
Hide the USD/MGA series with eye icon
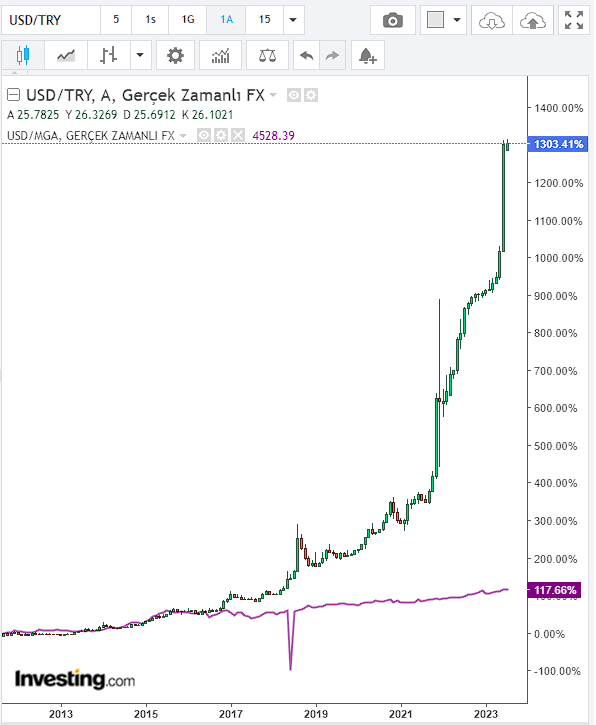[203, 135]
